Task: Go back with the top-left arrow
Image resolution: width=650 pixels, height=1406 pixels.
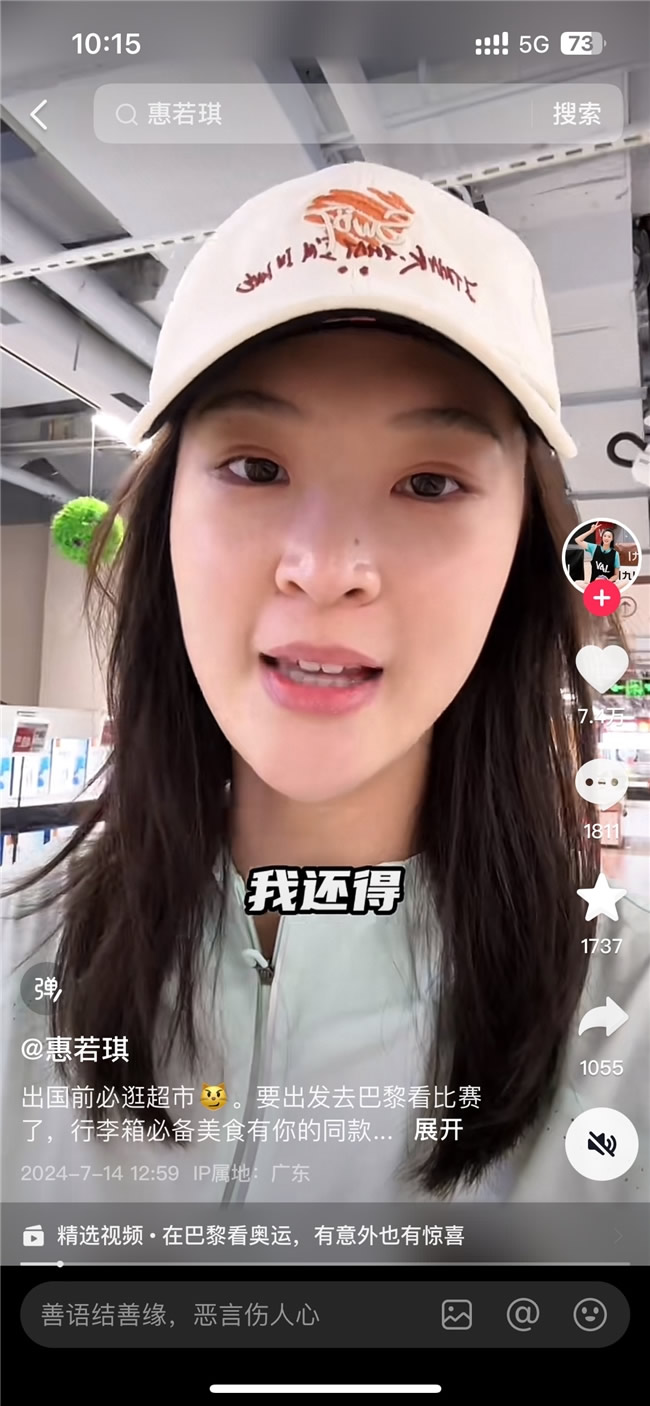Action: click(x=38, y=115)
